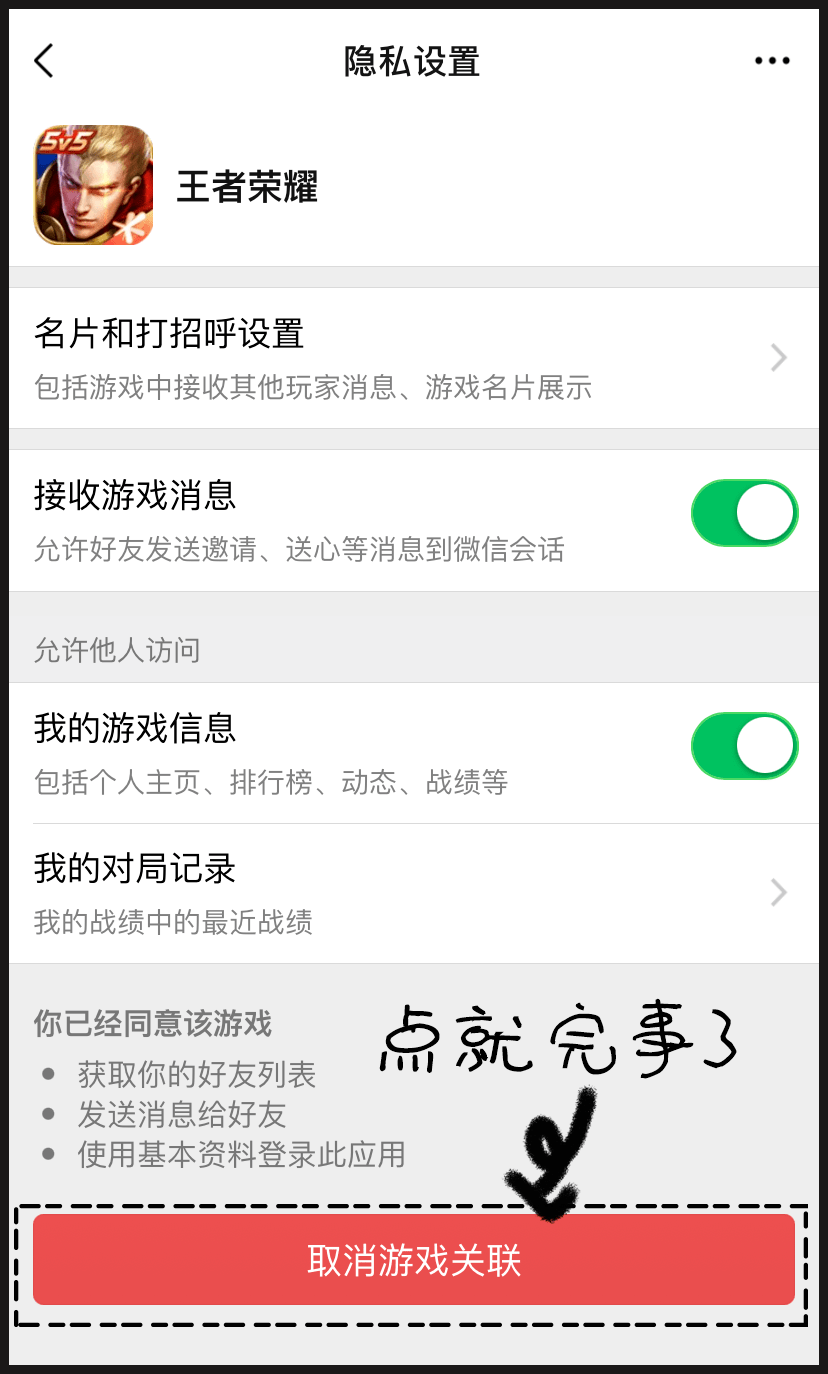
Task: Tap the chevron next to 名片和打招呼设置
Action: [x=778, y=357]
